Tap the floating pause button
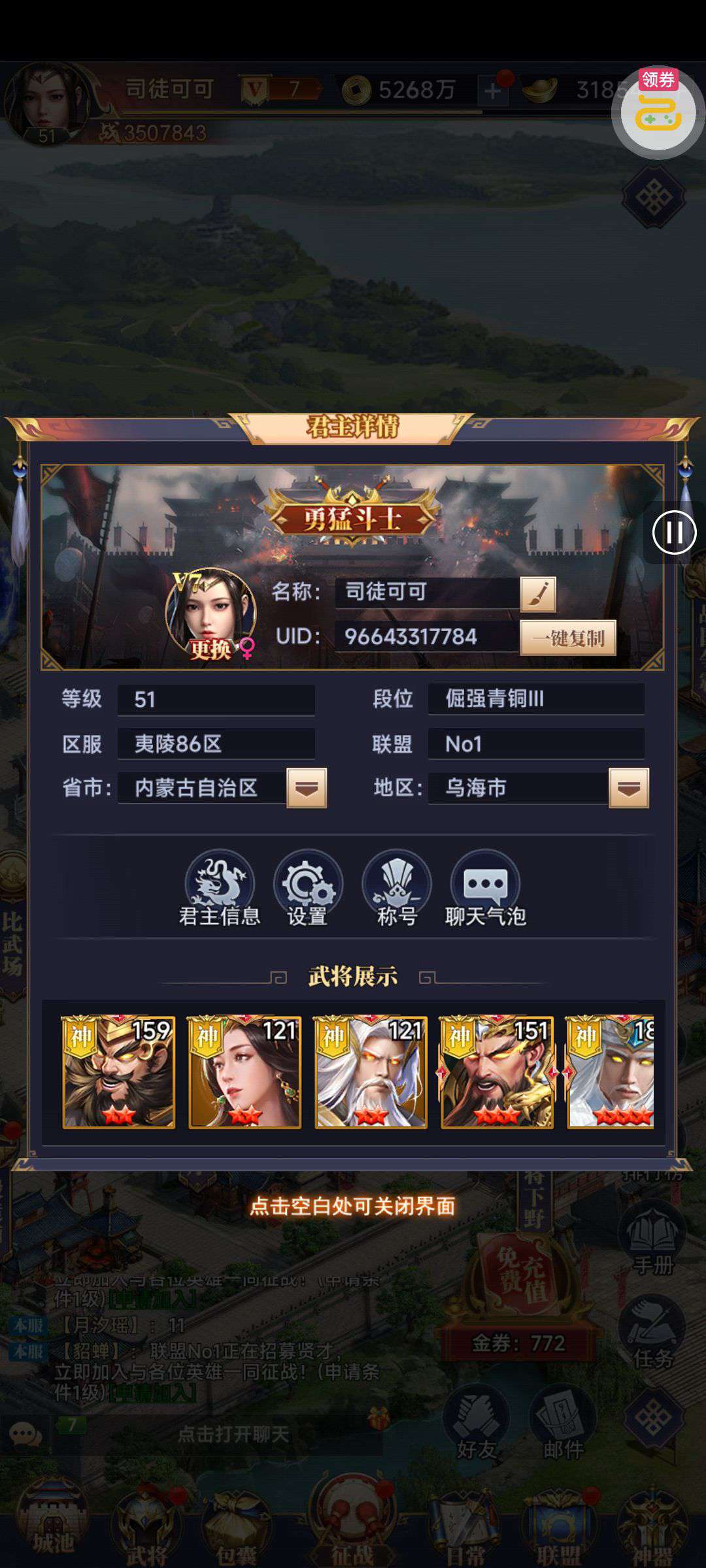Image resolution: width=706 pixels, height=1568 pixels. (674, 532)
